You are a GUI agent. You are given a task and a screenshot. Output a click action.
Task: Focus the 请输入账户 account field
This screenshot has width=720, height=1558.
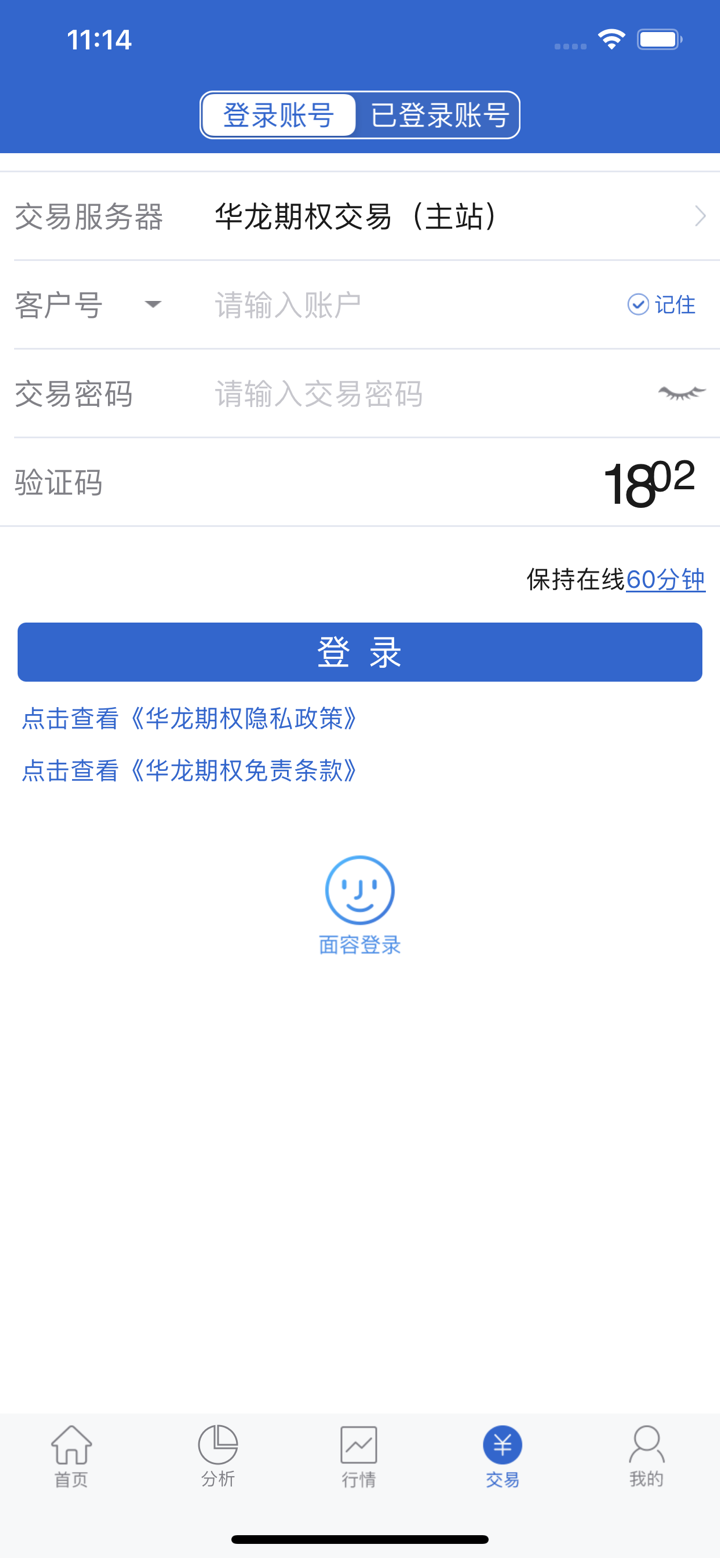[x=400, y=305]
